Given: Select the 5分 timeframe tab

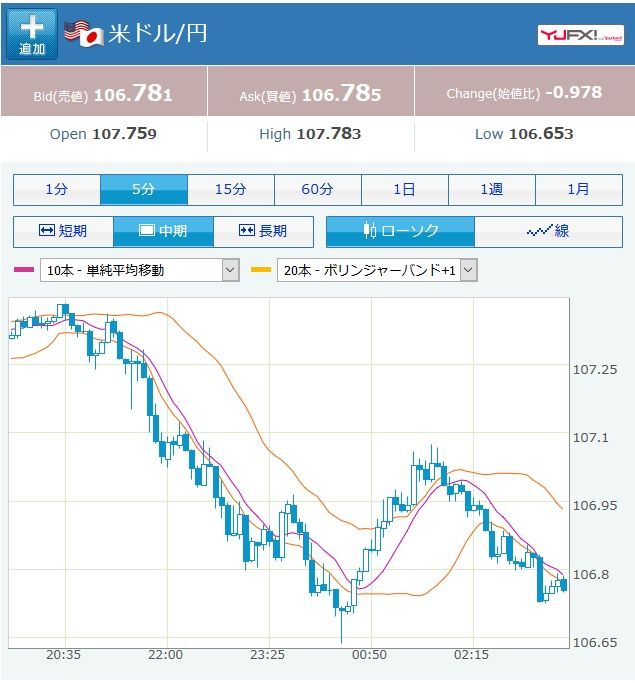Looking at the screenshot, I should click(144, 189).
